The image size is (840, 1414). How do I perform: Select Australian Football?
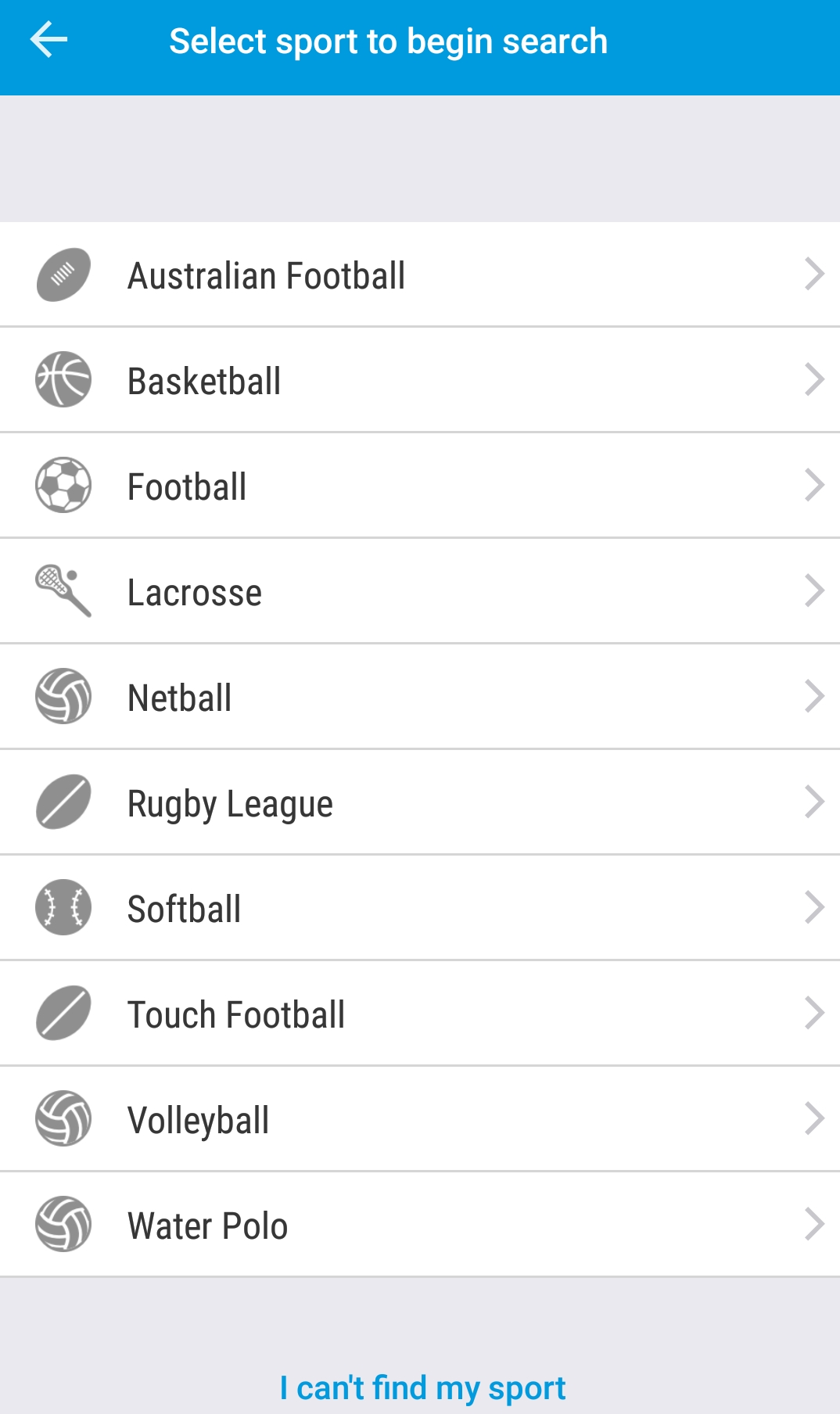[420, 275]
